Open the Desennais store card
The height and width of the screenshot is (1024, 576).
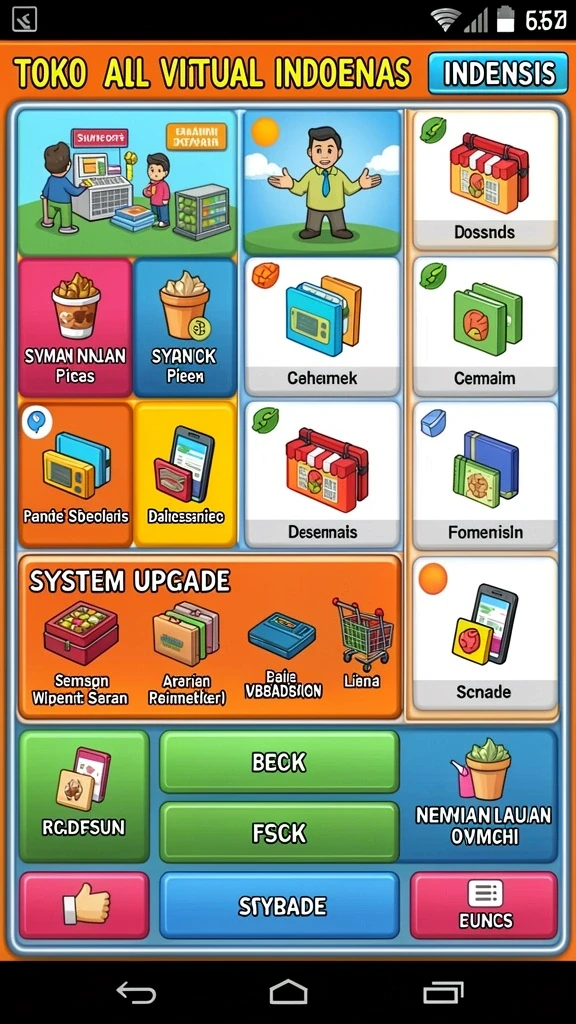pyautogui.click(x=322, y=475)
